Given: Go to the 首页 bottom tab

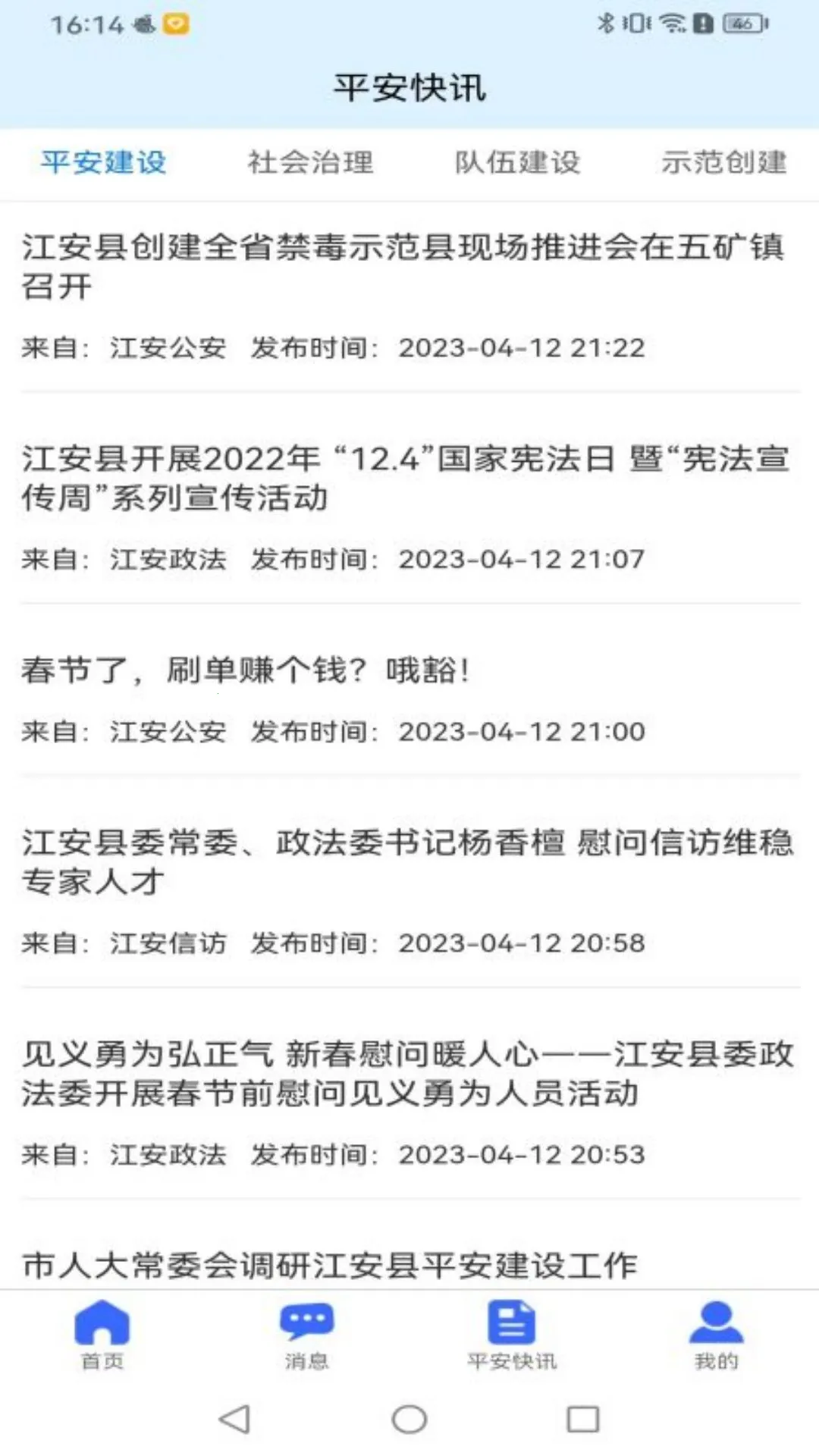Looking at the screenshot, I should coord(102,1335).
